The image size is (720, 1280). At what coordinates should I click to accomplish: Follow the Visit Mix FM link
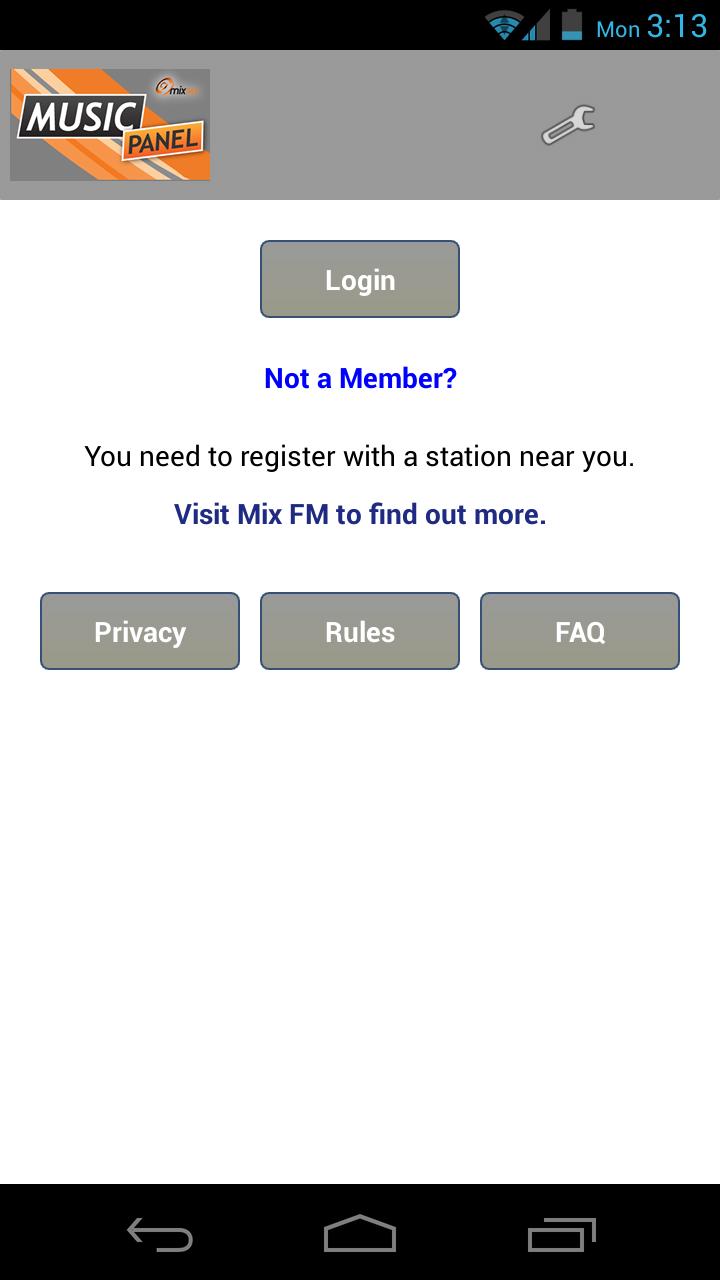coord(360,514)
